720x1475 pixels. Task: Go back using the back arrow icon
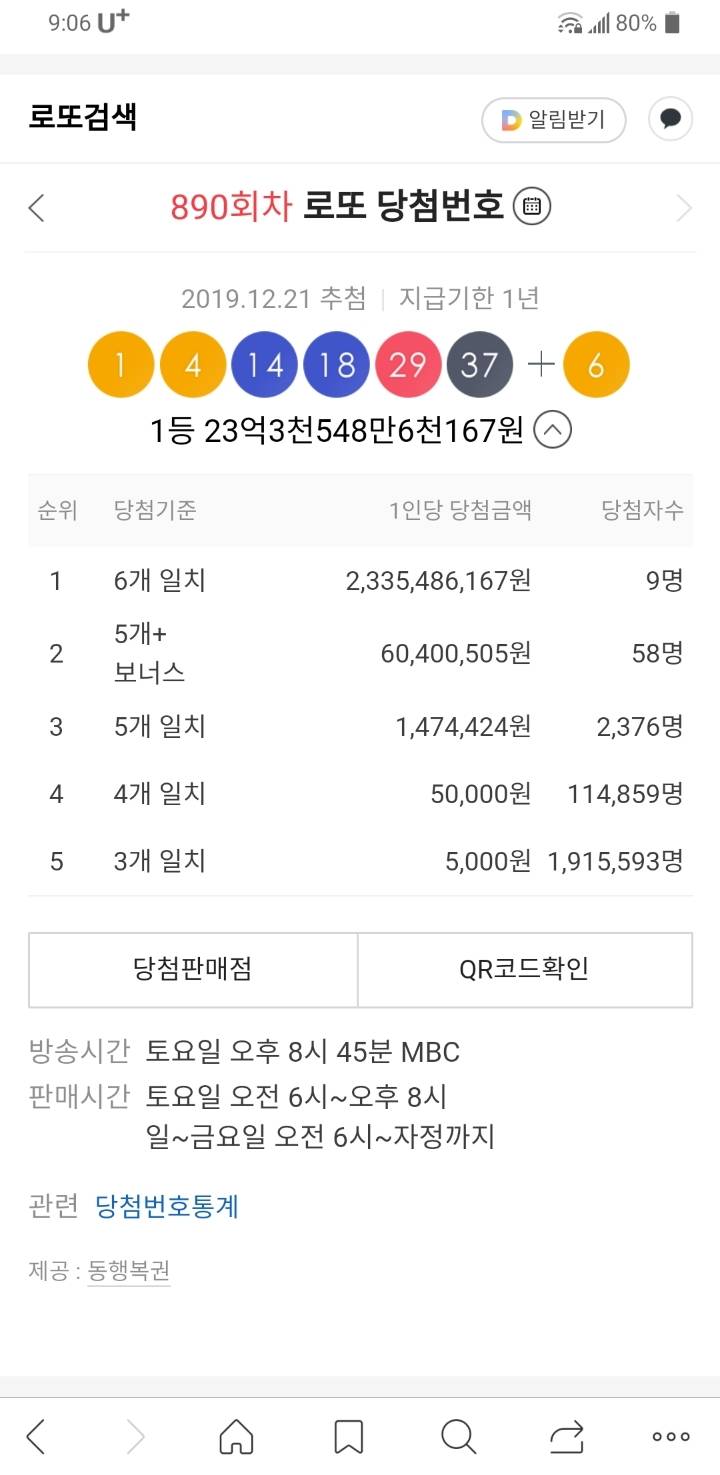click(x=36, y=1437)
